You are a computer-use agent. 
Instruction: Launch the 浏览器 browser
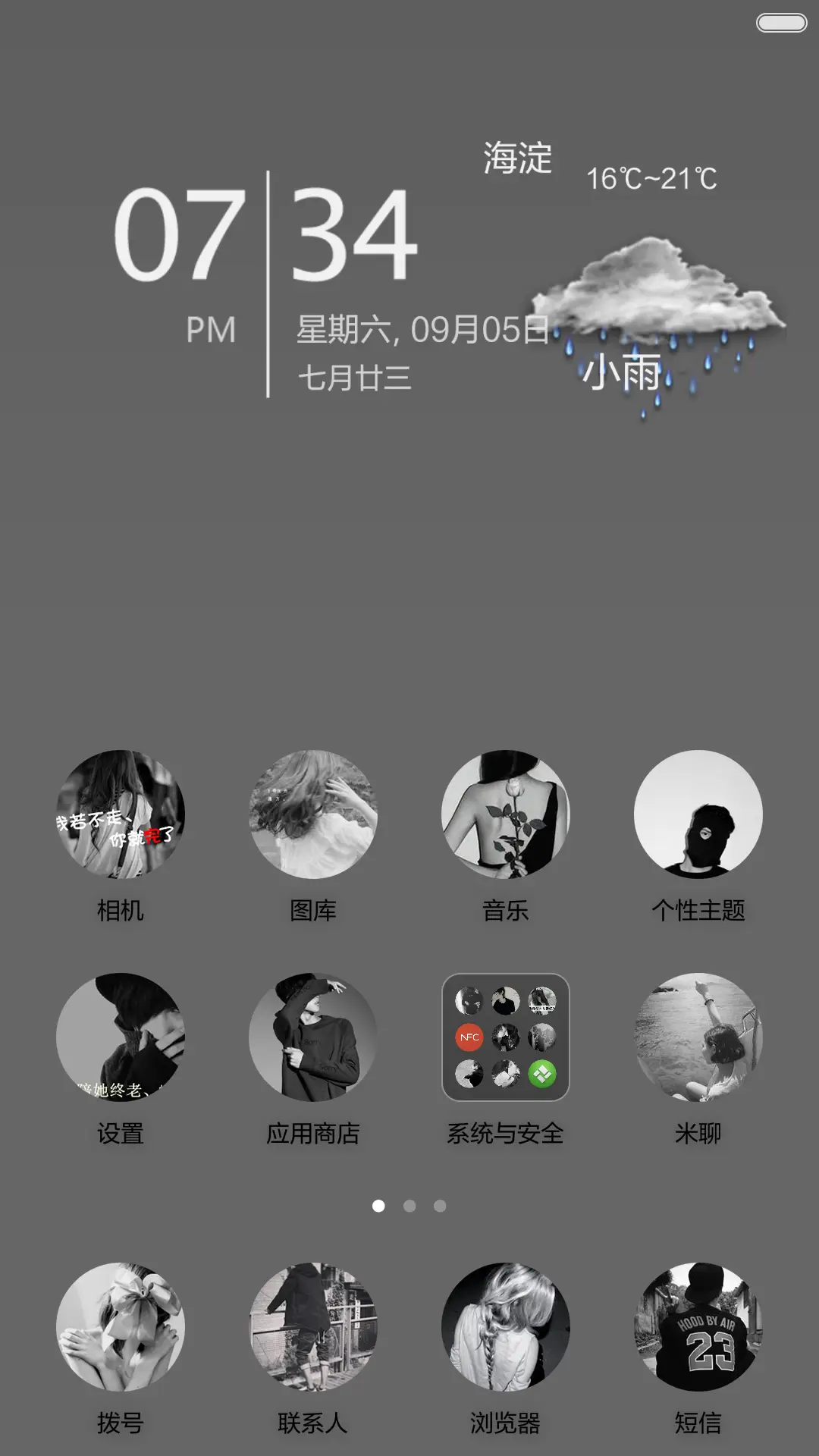pos(505,1327)
